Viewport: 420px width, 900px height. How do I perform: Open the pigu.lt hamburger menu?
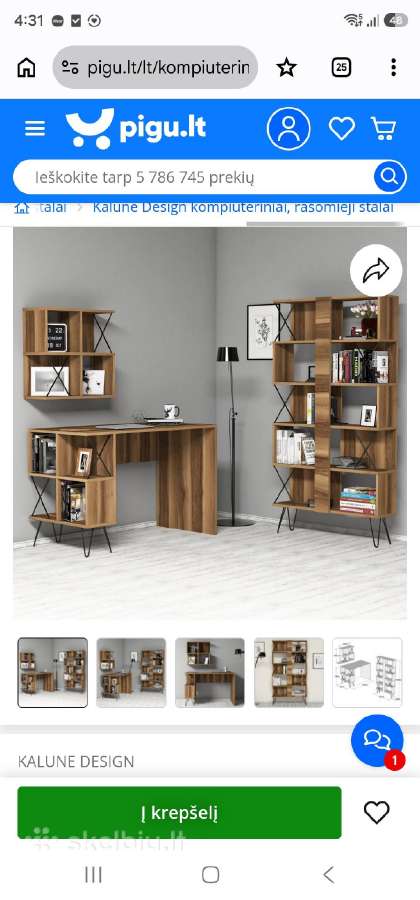point(35,129)
